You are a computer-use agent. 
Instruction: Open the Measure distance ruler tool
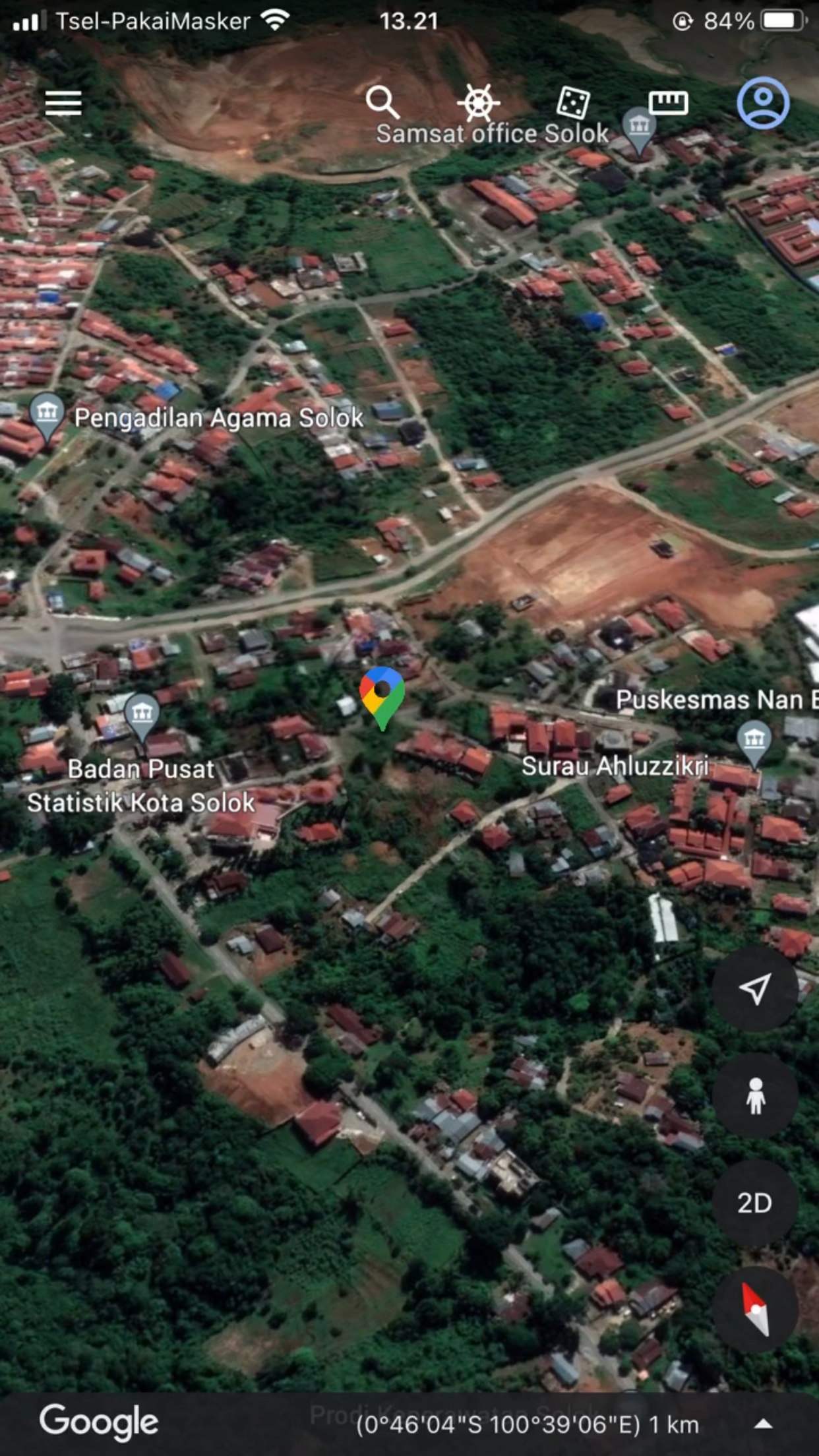pyautogui.click(x=668, y=102)
